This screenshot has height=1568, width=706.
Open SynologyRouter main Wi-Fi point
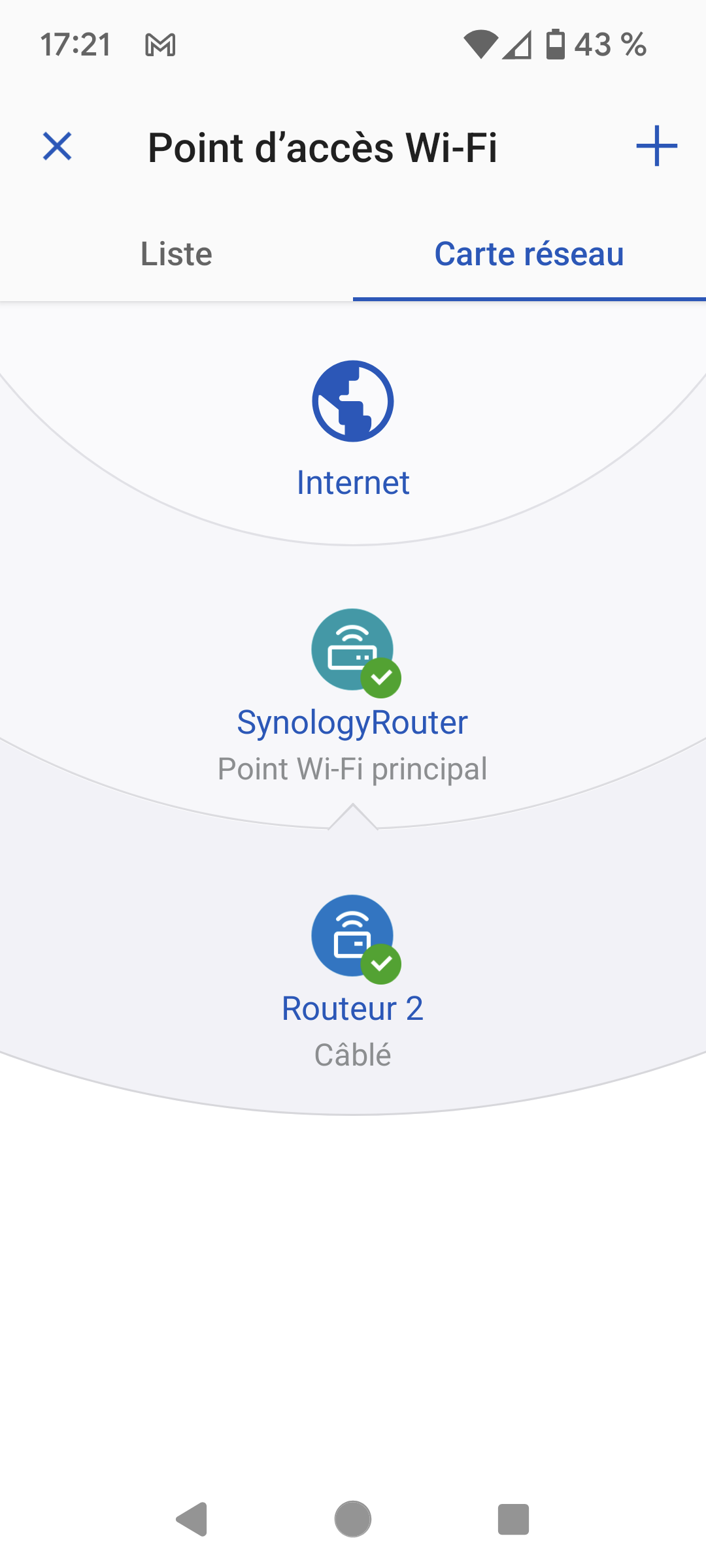point(353,696)
